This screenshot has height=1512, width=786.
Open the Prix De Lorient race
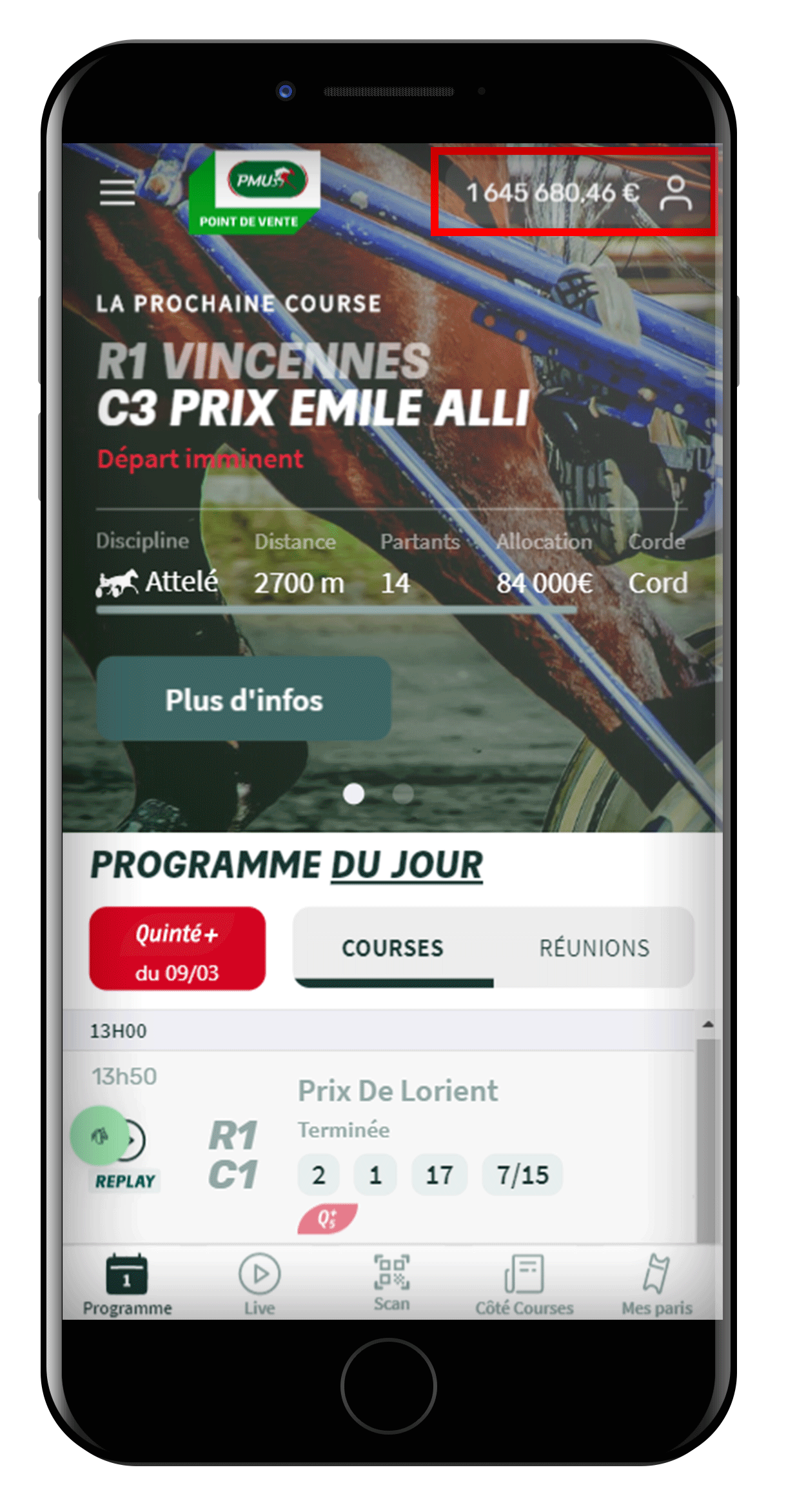397,1091
